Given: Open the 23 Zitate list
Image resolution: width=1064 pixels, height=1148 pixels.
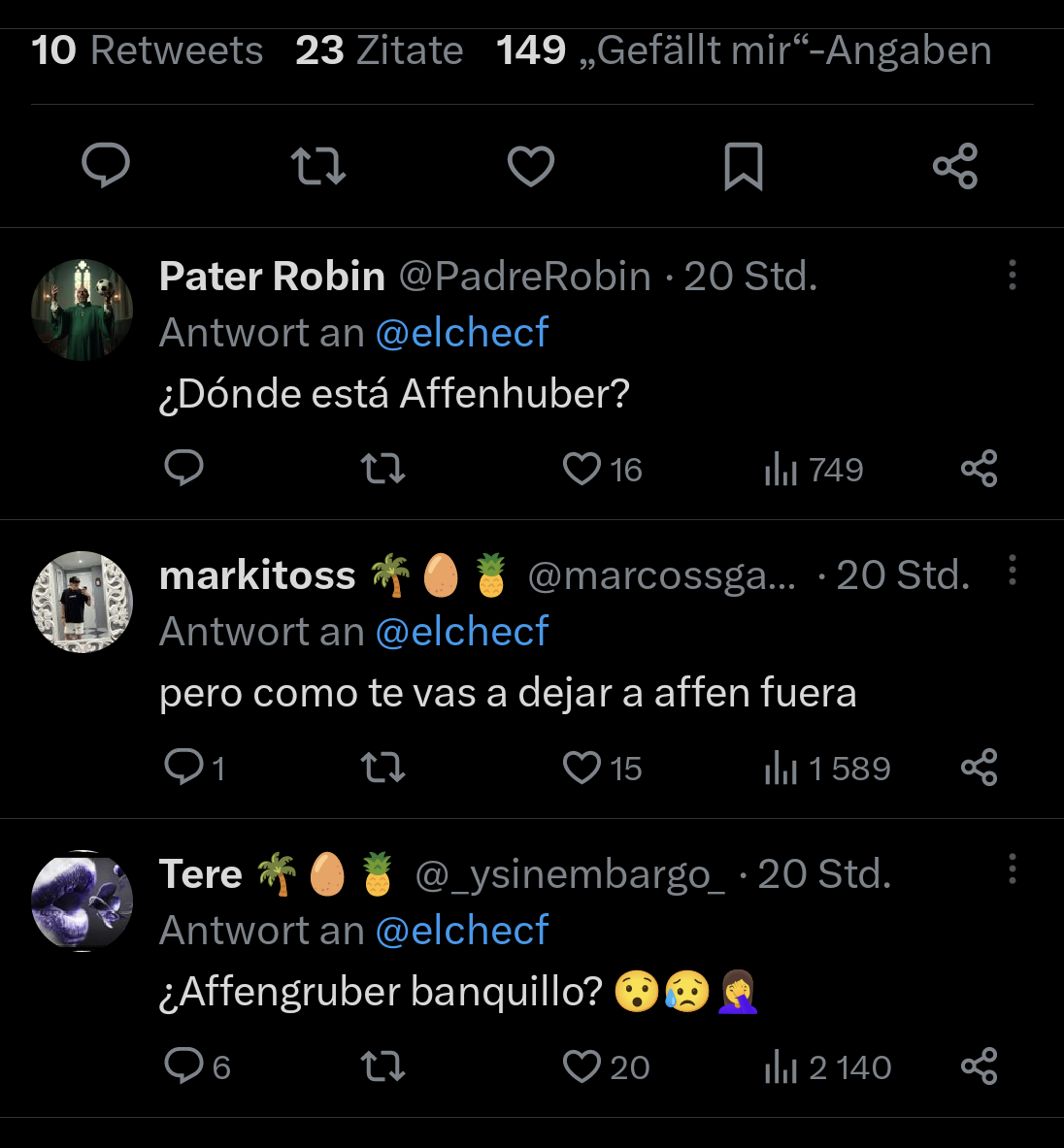Looking at the screenshot, I should click(380, 50).
